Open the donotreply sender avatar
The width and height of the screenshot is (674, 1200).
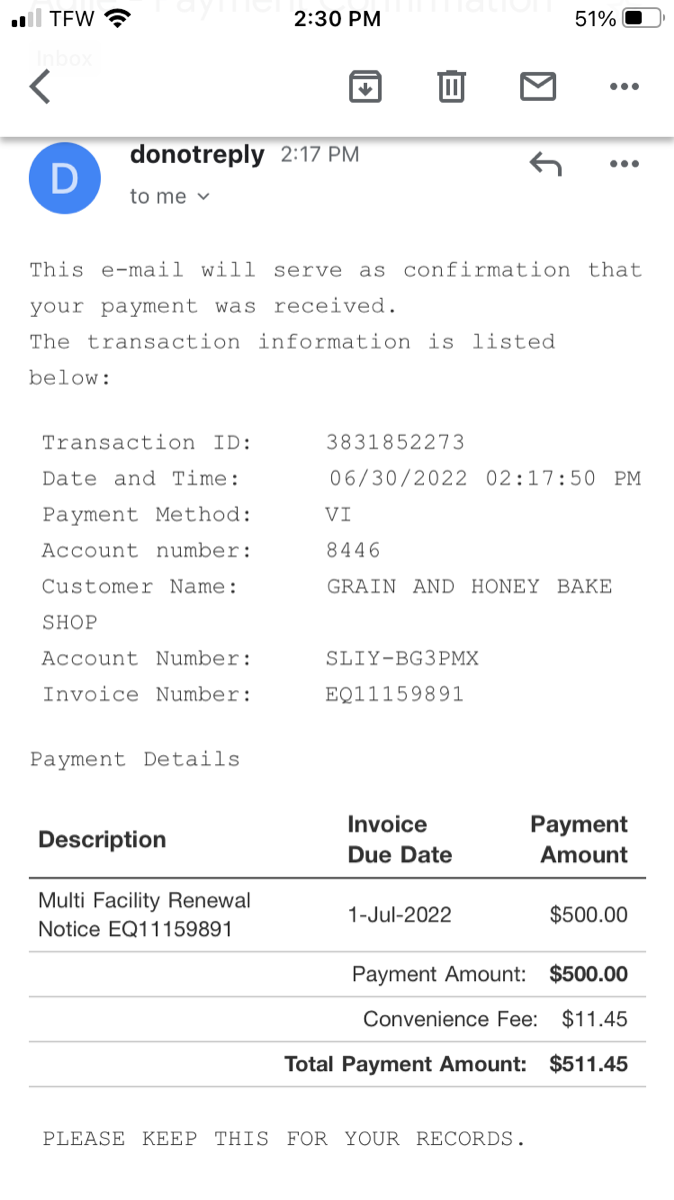coord(65,178)
